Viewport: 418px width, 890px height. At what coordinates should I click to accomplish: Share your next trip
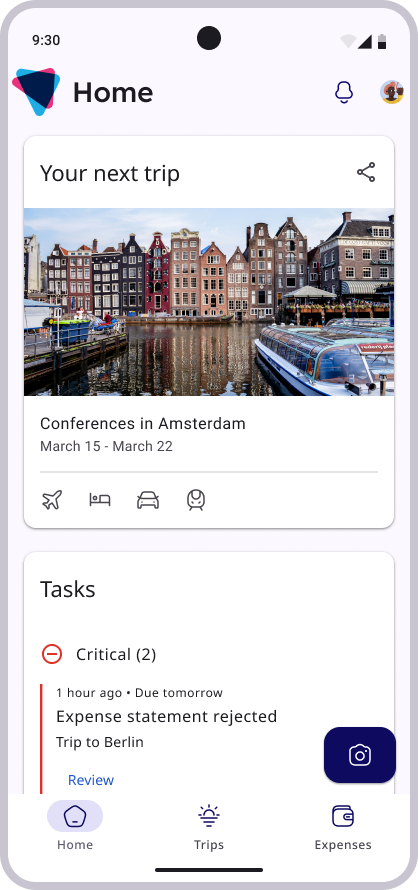(x=366, y=173)
